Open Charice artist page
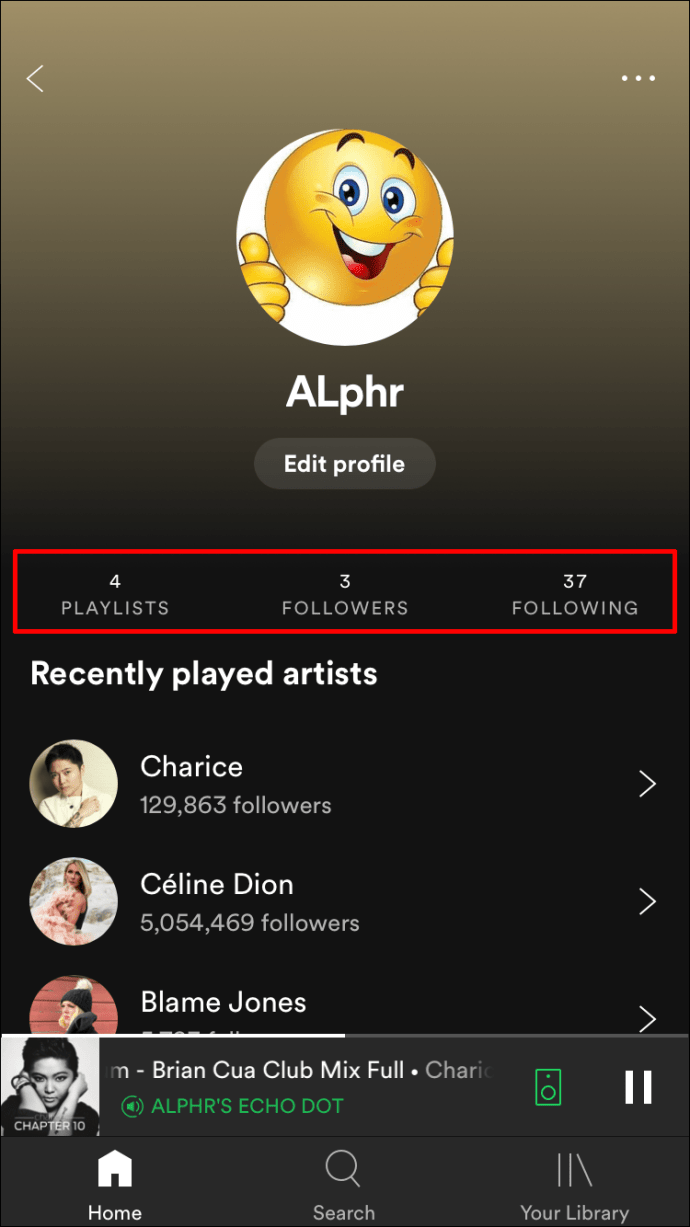This screenshot has width=690, height=1227. click(x=345, y=785)
